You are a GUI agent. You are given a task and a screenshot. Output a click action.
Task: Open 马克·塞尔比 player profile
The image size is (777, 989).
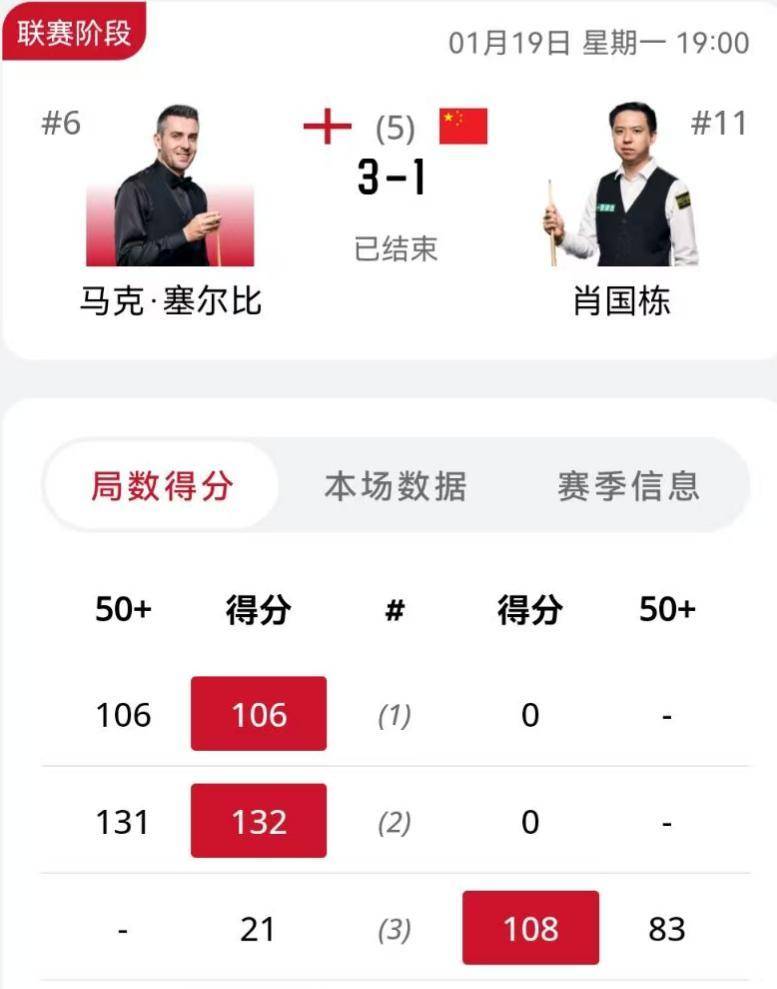(x=170, y=190)
